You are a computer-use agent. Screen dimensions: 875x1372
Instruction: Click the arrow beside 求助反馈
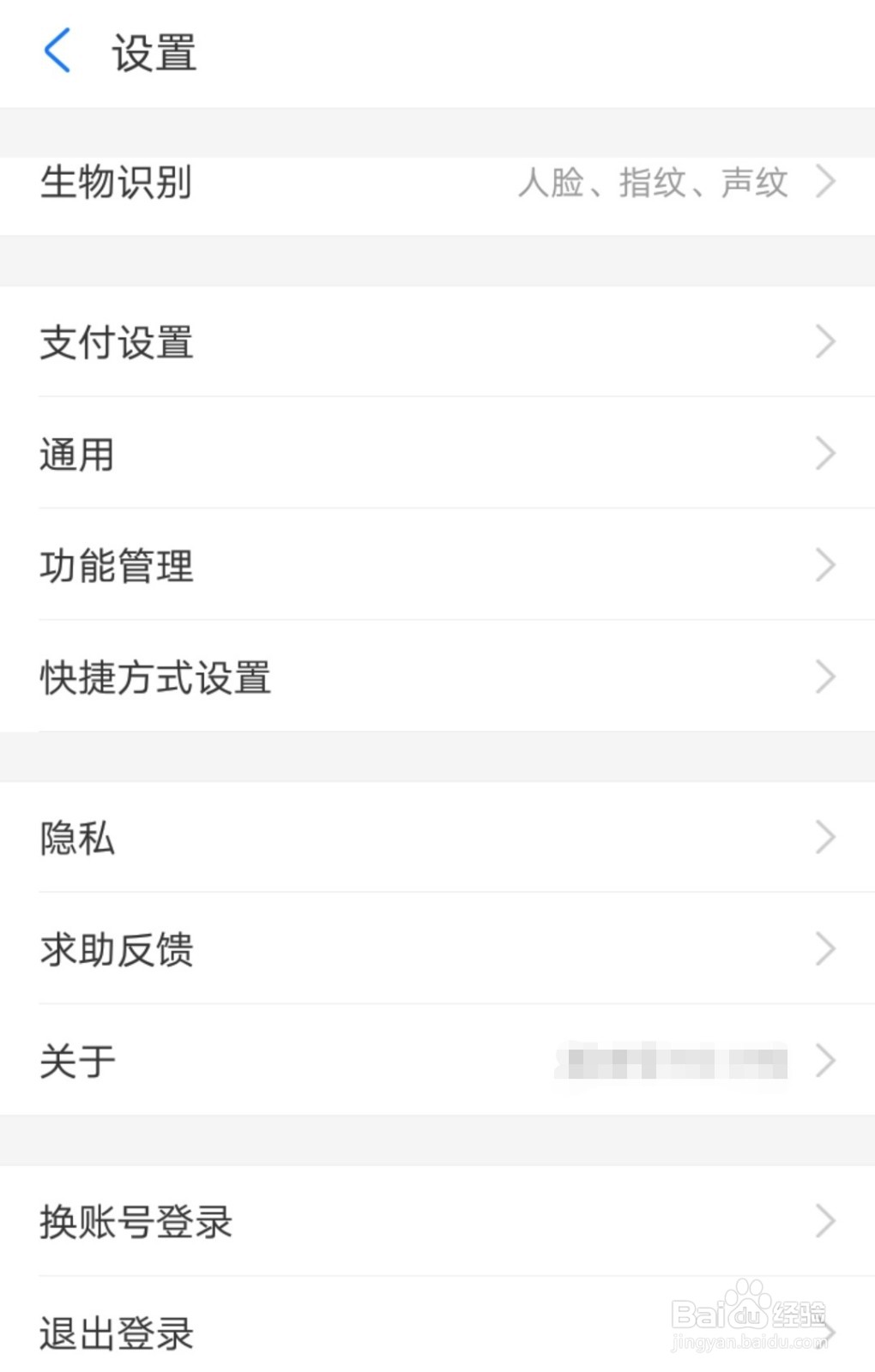(x=825, y=949)
